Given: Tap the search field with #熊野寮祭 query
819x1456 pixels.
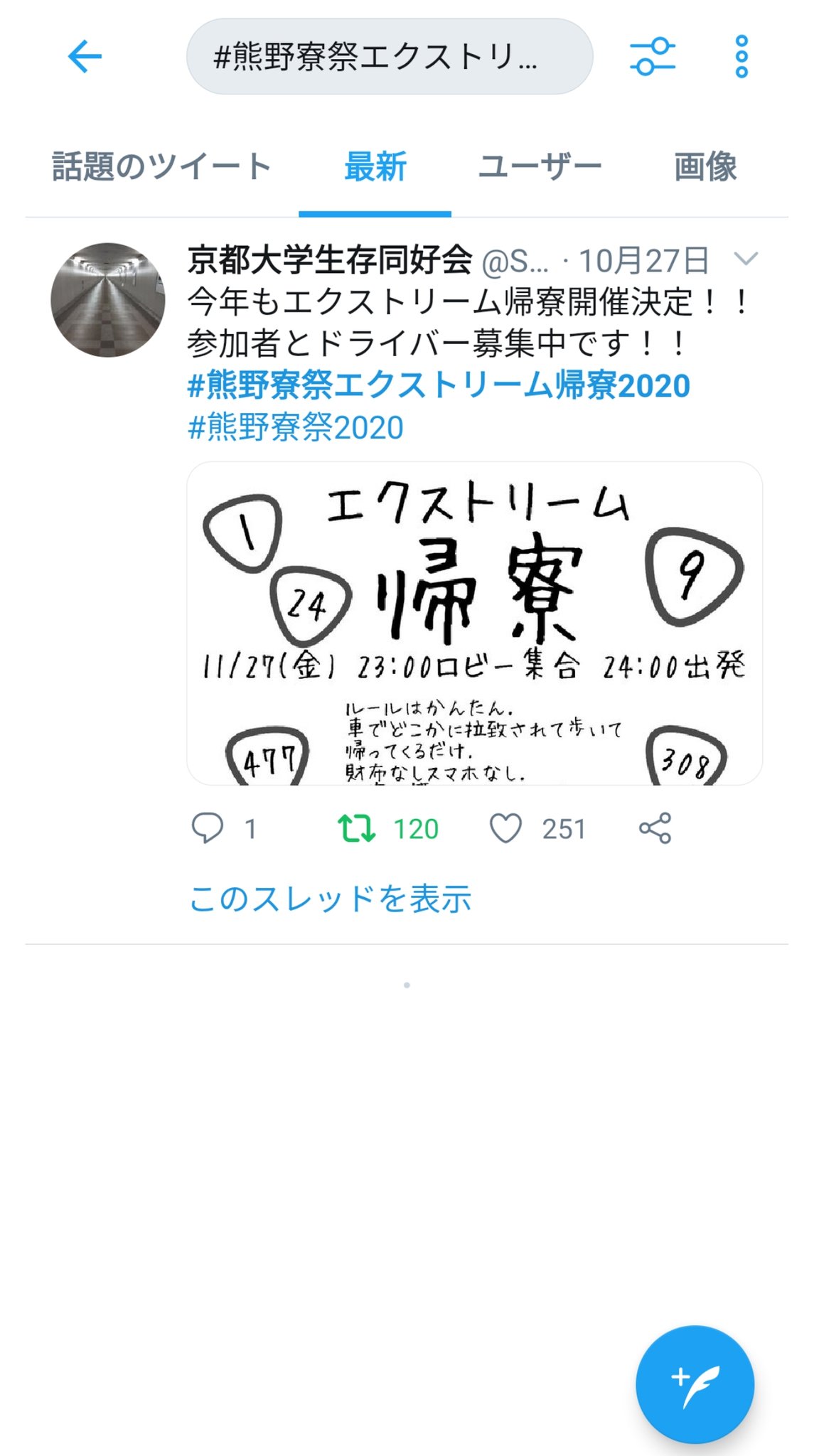Looking at the screenshot, I should (x=389, y=57).
